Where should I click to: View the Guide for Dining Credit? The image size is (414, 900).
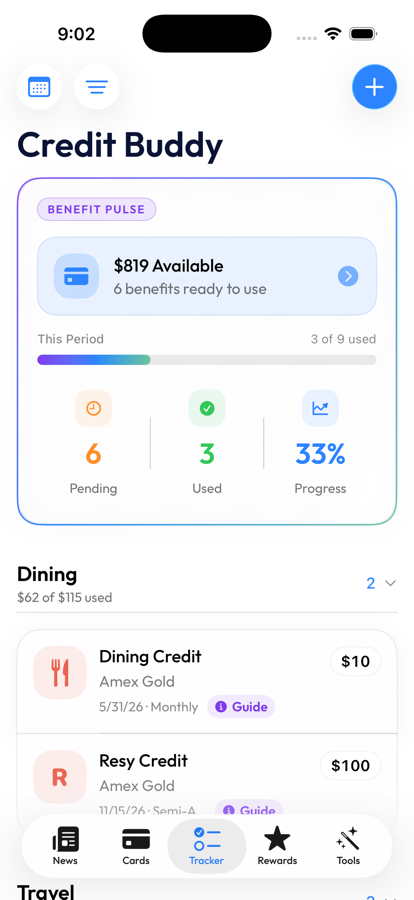pyautogui.click(x=241, y=707)
